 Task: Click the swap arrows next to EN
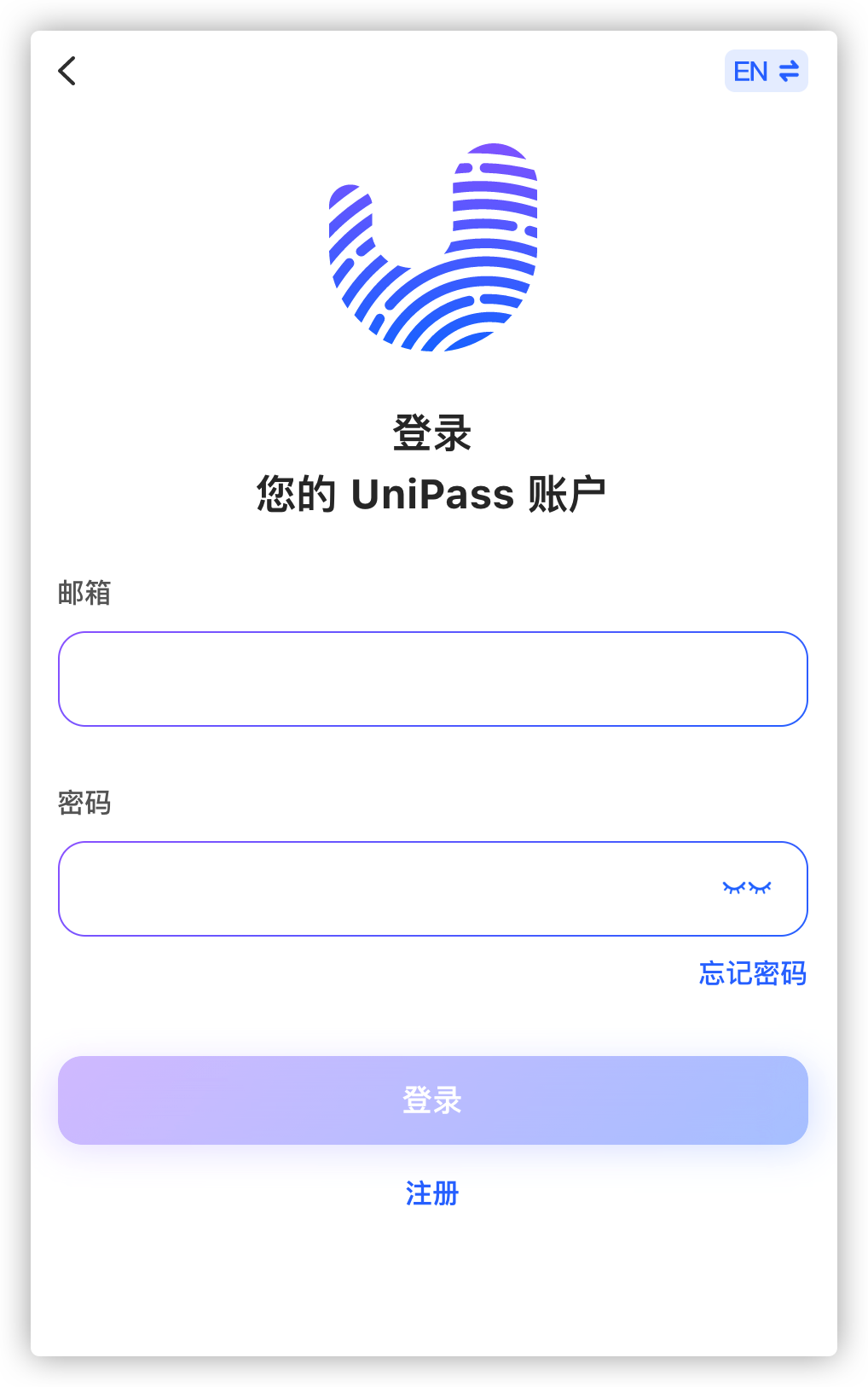point(789,71)
